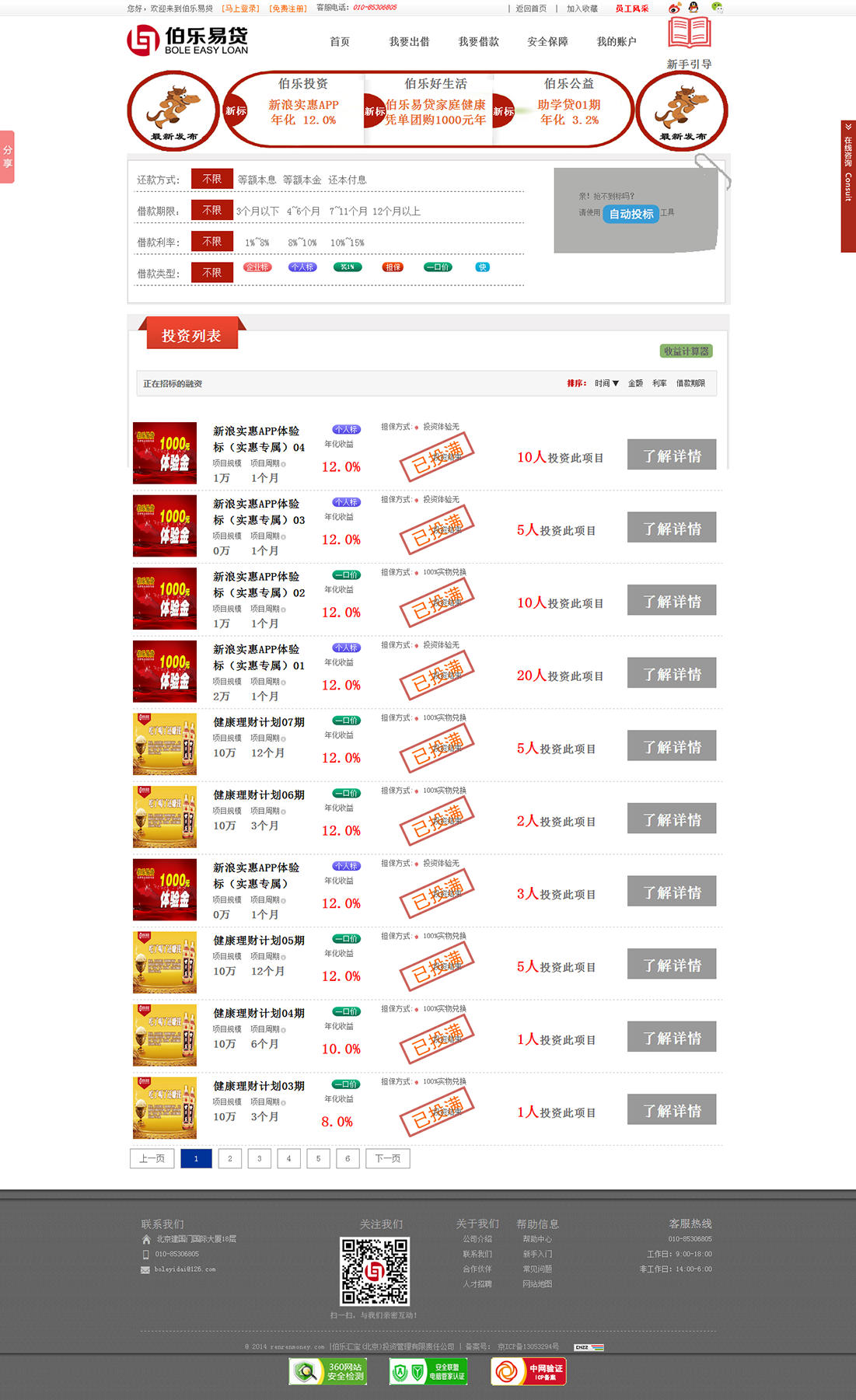Go to 我的账户
The width and height of the screenshot is (856, 1400).
tap(616, 42)
